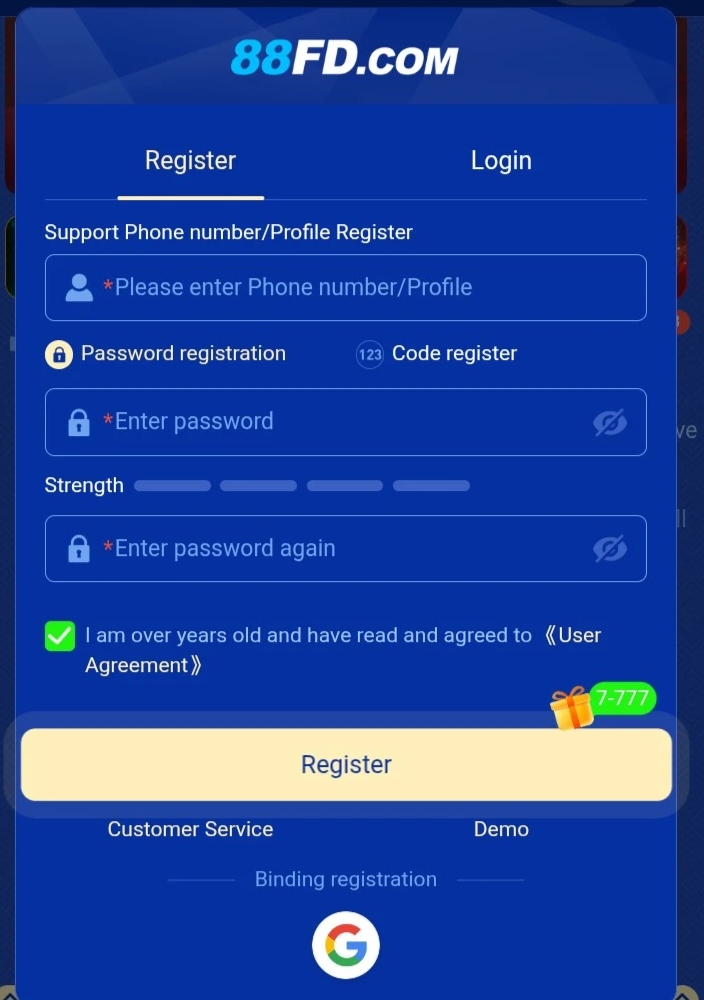Choose Password registration option
This screenshot has width=704, height=1000.
tap(166, 354)
